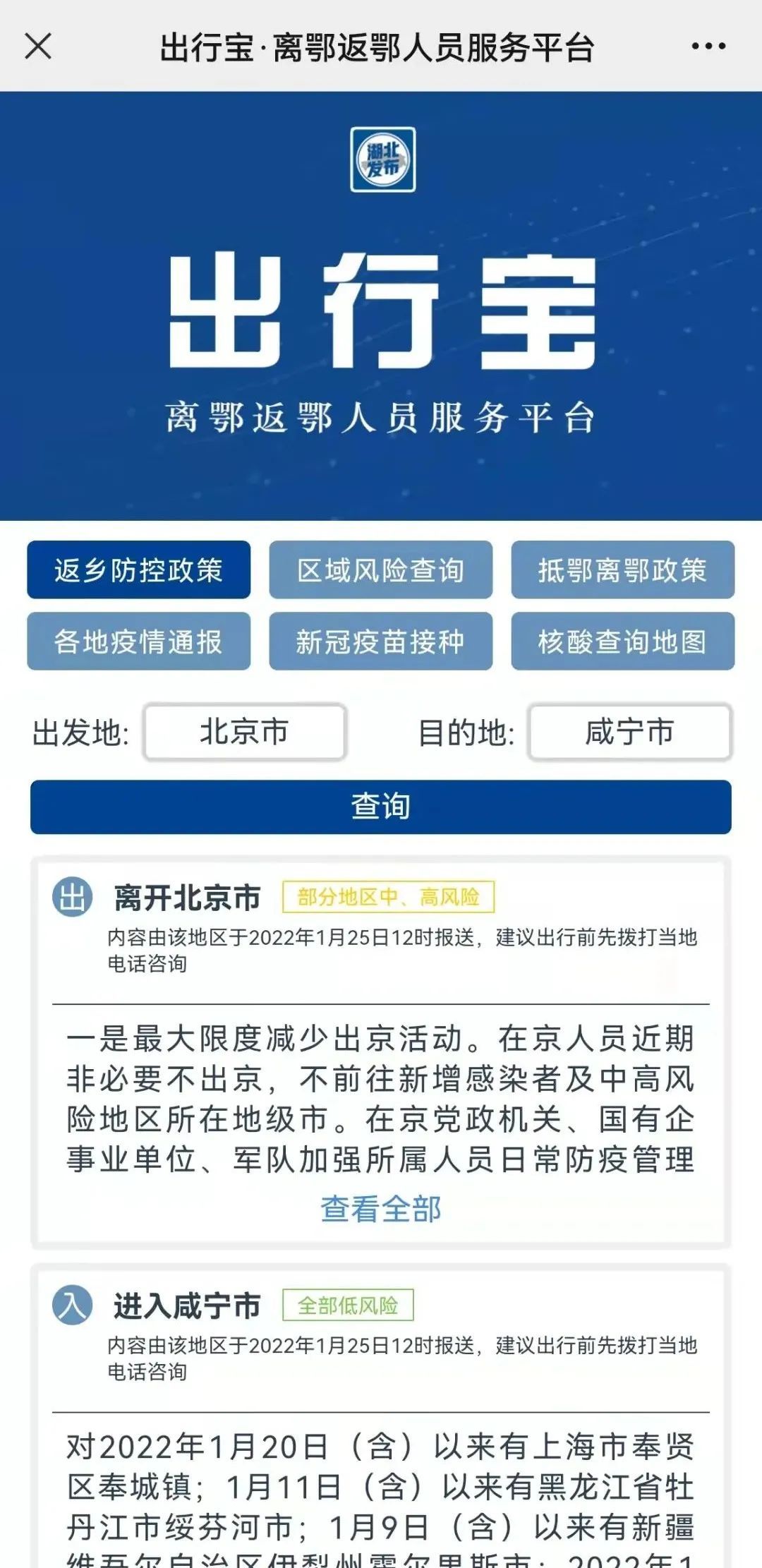Change departure city 北京市
The image size is (762, 1568).
point(245,732)
